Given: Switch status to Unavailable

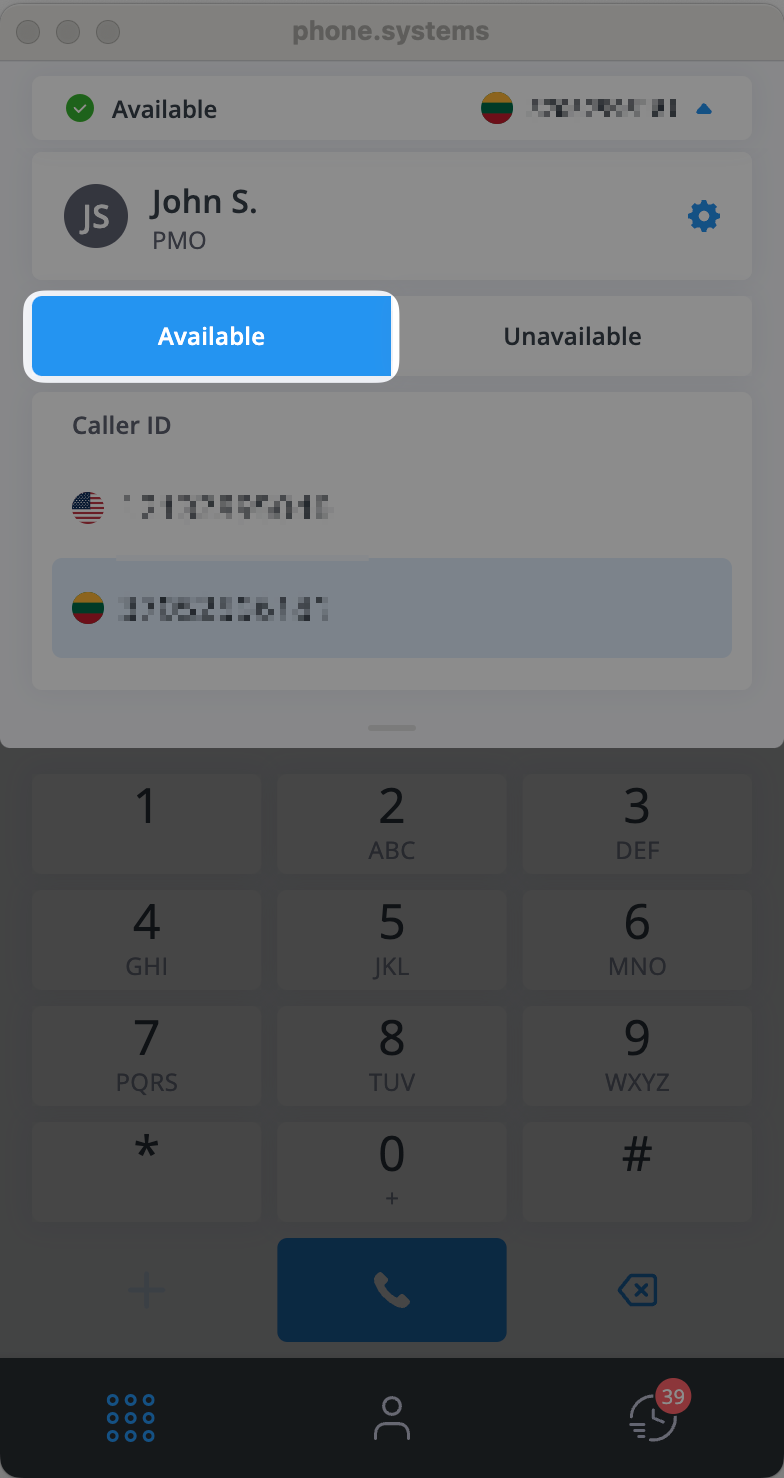Looking at the screenshot, I should click(572, 336).
